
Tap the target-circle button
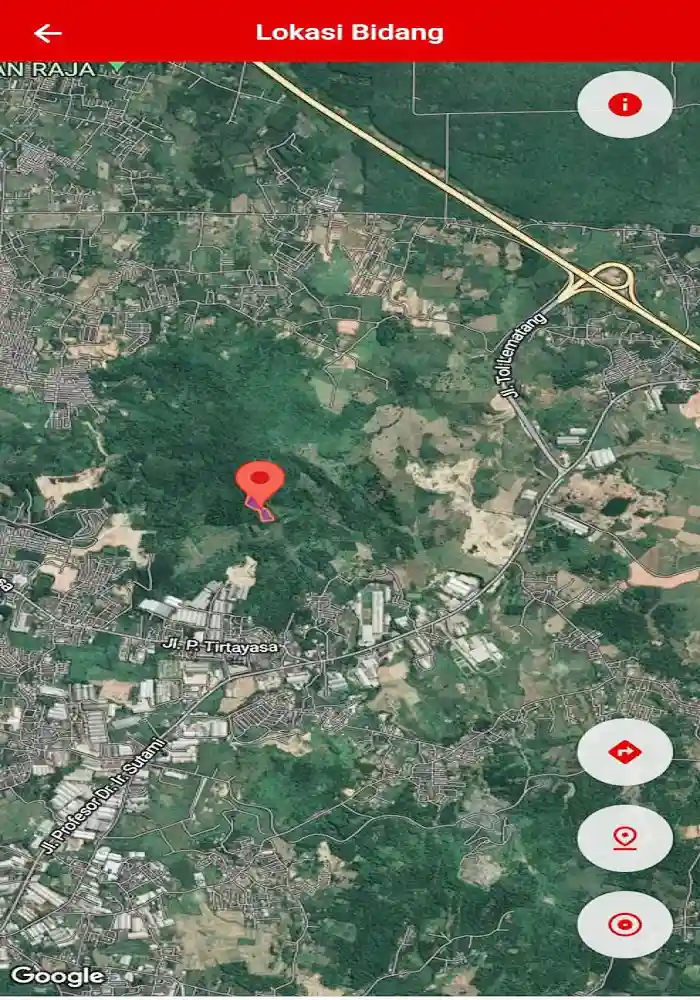(x=625, y=924)
